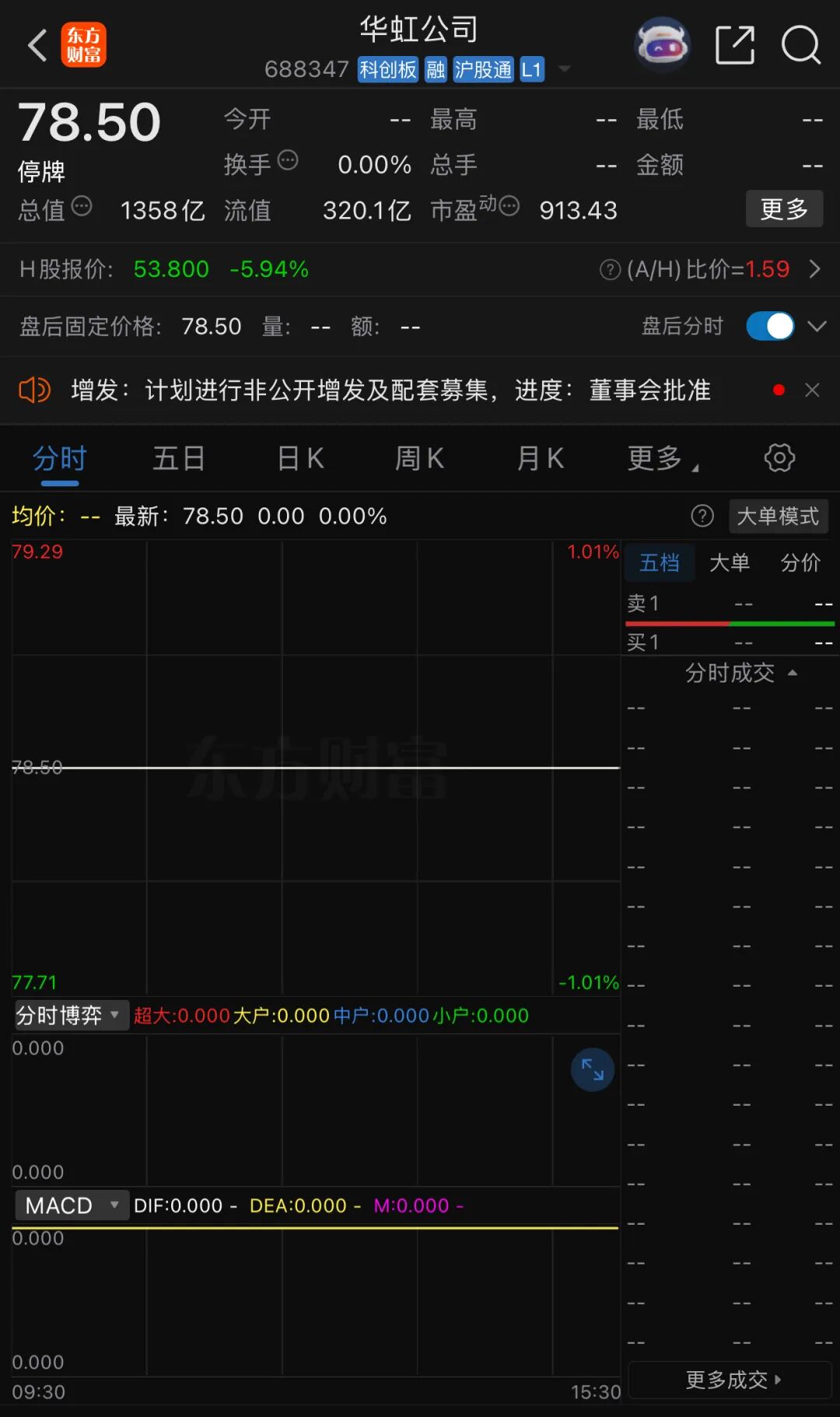Share this stock page
This screenshot has height=1417, width=840.
pos(735,45)
